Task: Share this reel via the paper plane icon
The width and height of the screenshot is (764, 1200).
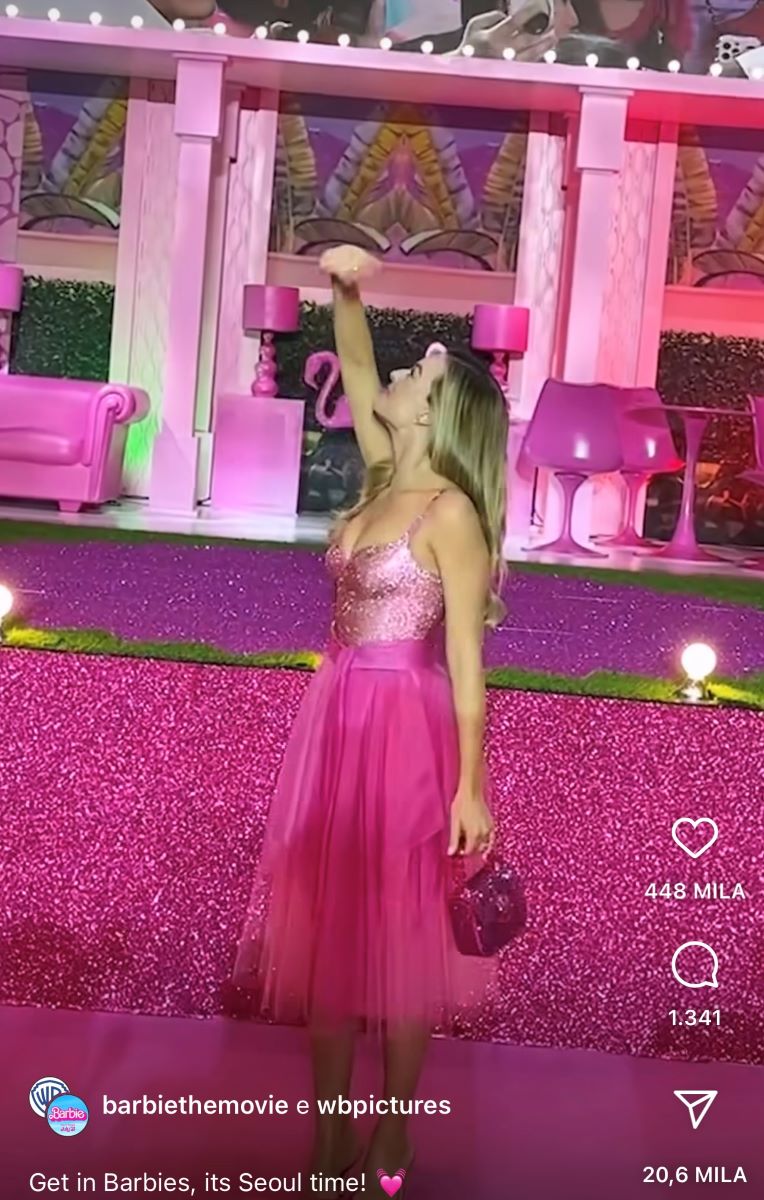Action: click(x=694, y=1108)
